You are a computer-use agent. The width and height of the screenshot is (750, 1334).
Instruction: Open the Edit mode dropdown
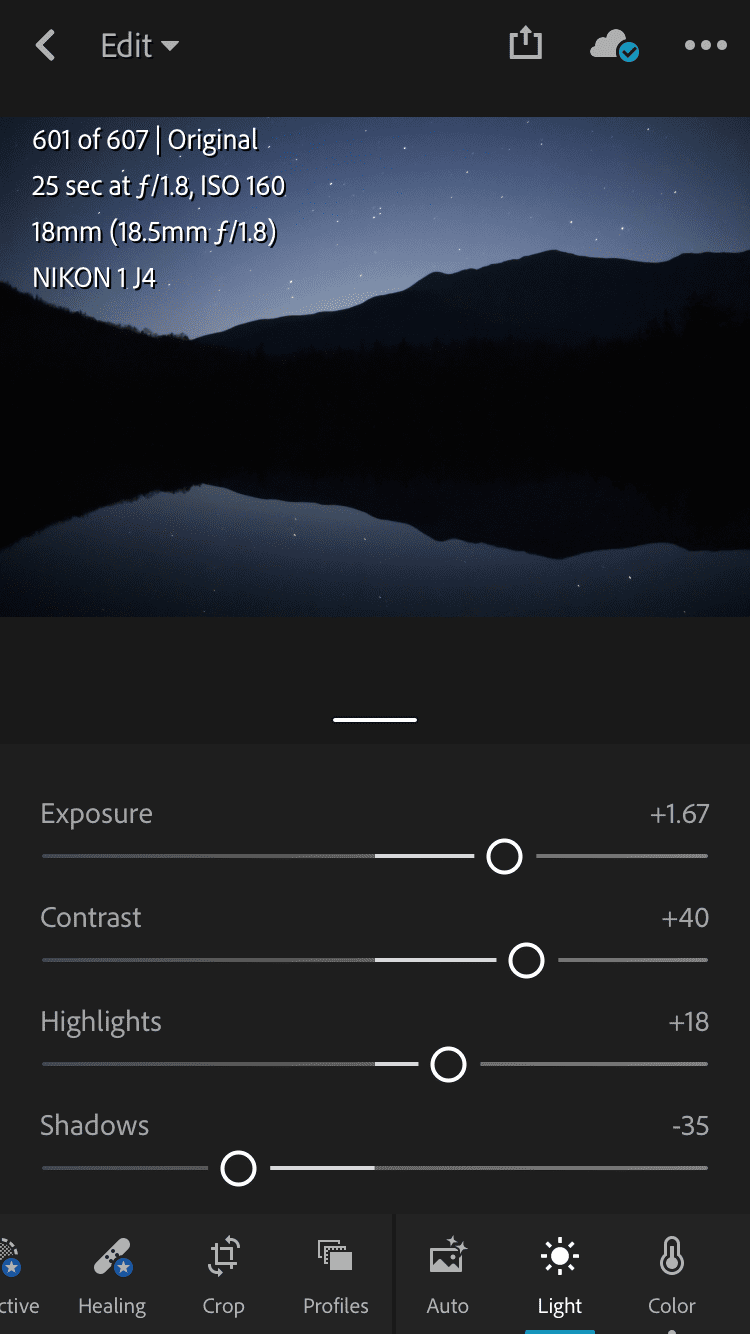(x=139, y=46)
